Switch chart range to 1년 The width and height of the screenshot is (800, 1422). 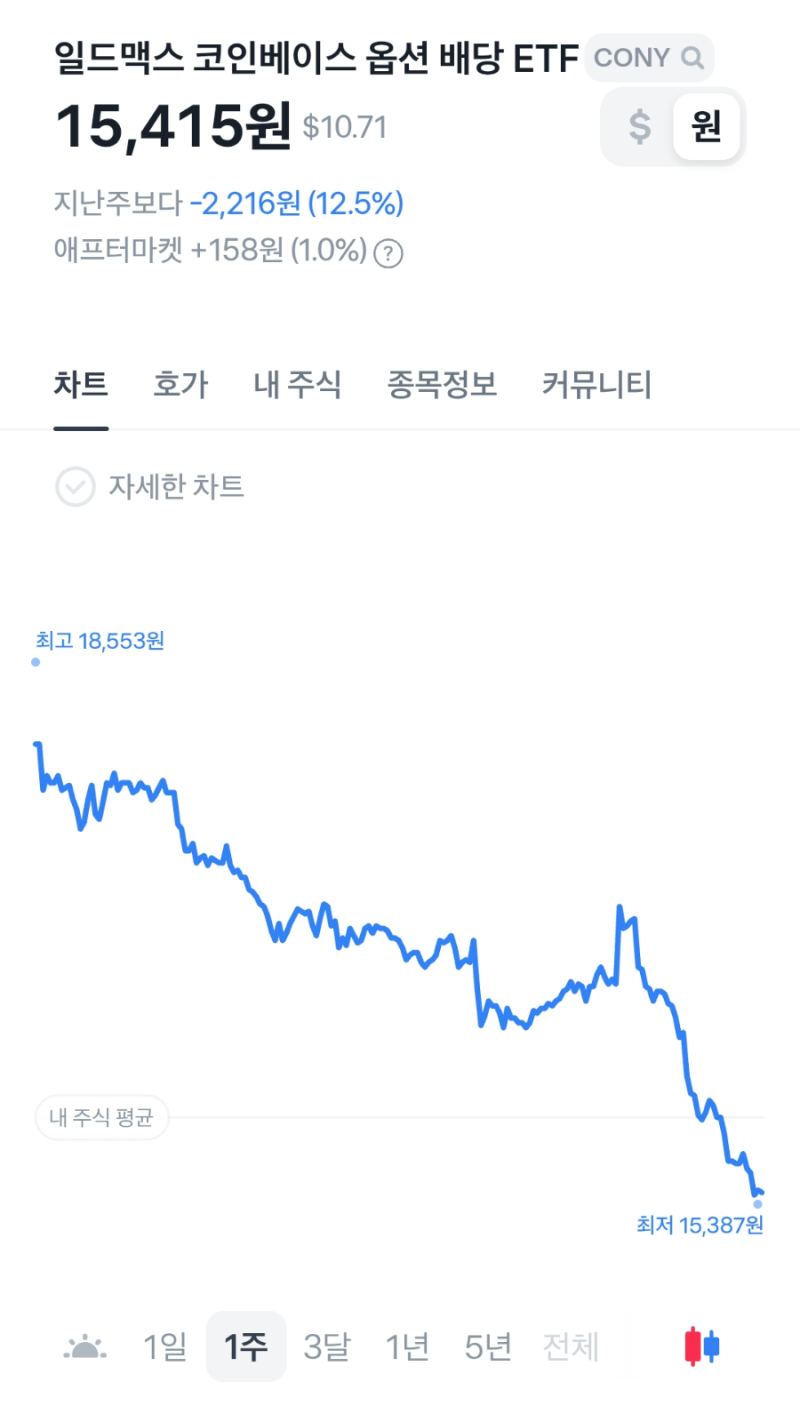[x=406, y=1345]
